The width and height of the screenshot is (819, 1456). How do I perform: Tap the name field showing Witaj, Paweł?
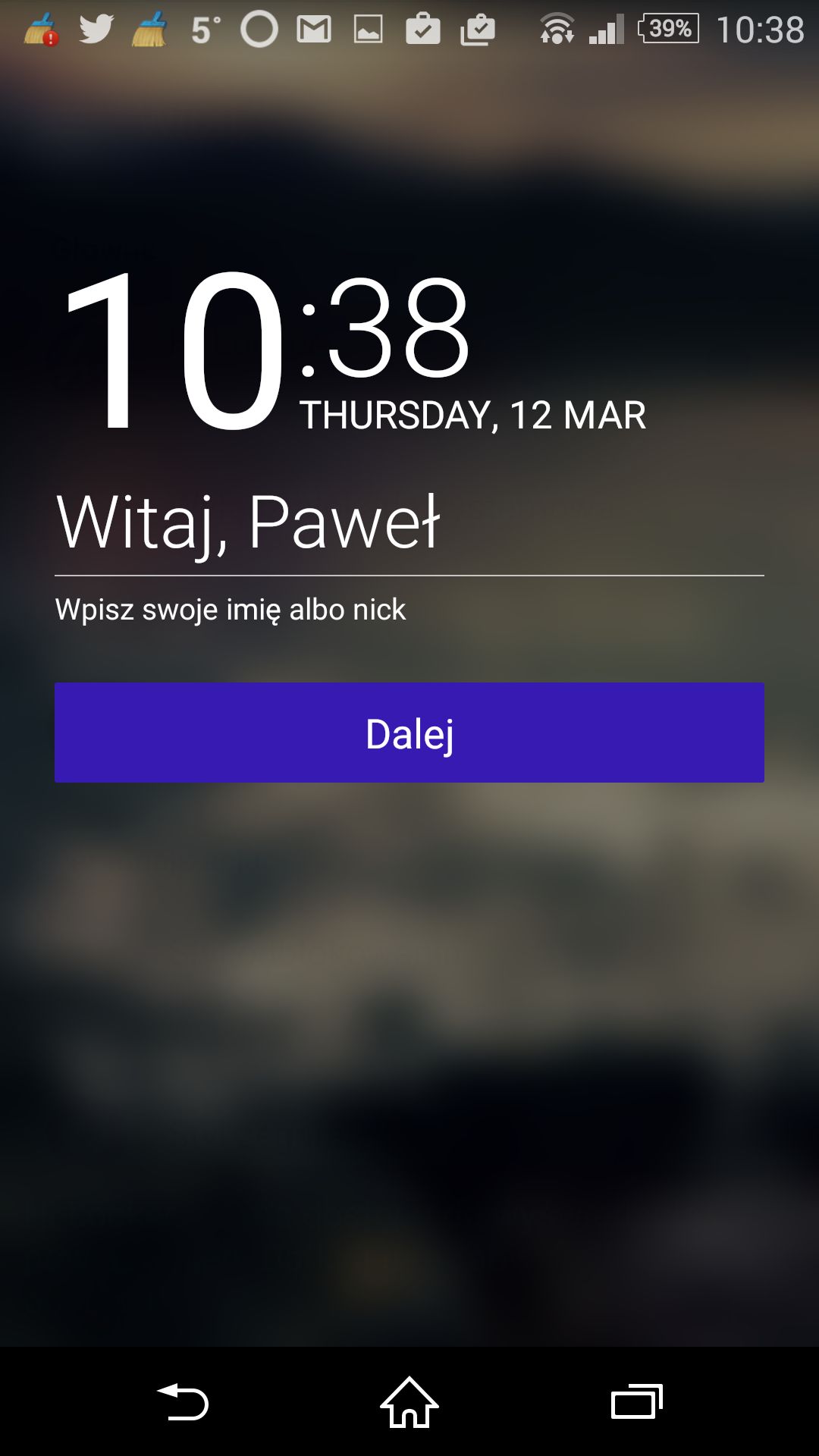[x=409, y=525]
